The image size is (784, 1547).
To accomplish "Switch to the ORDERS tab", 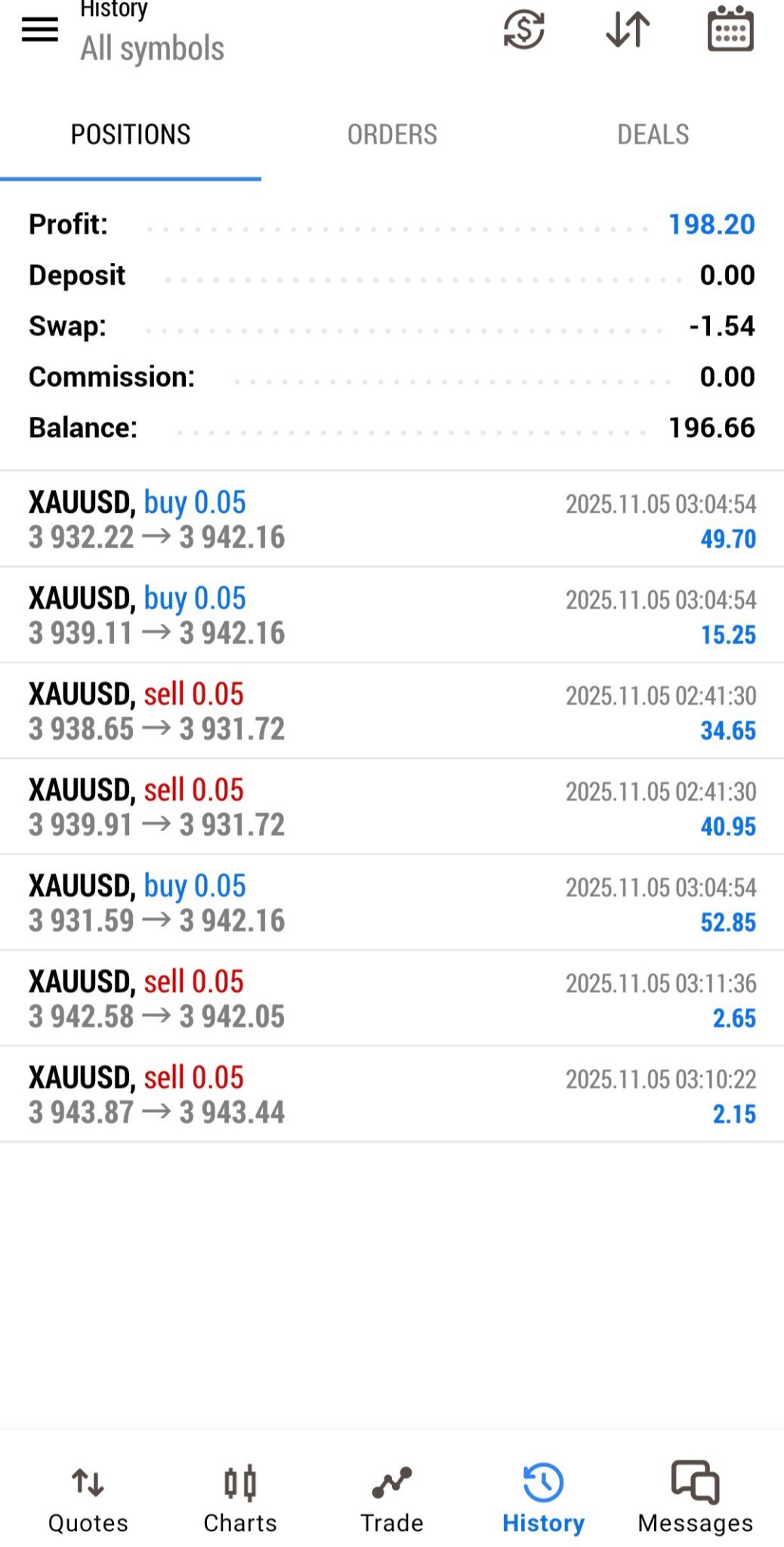I will coord(392,134).
